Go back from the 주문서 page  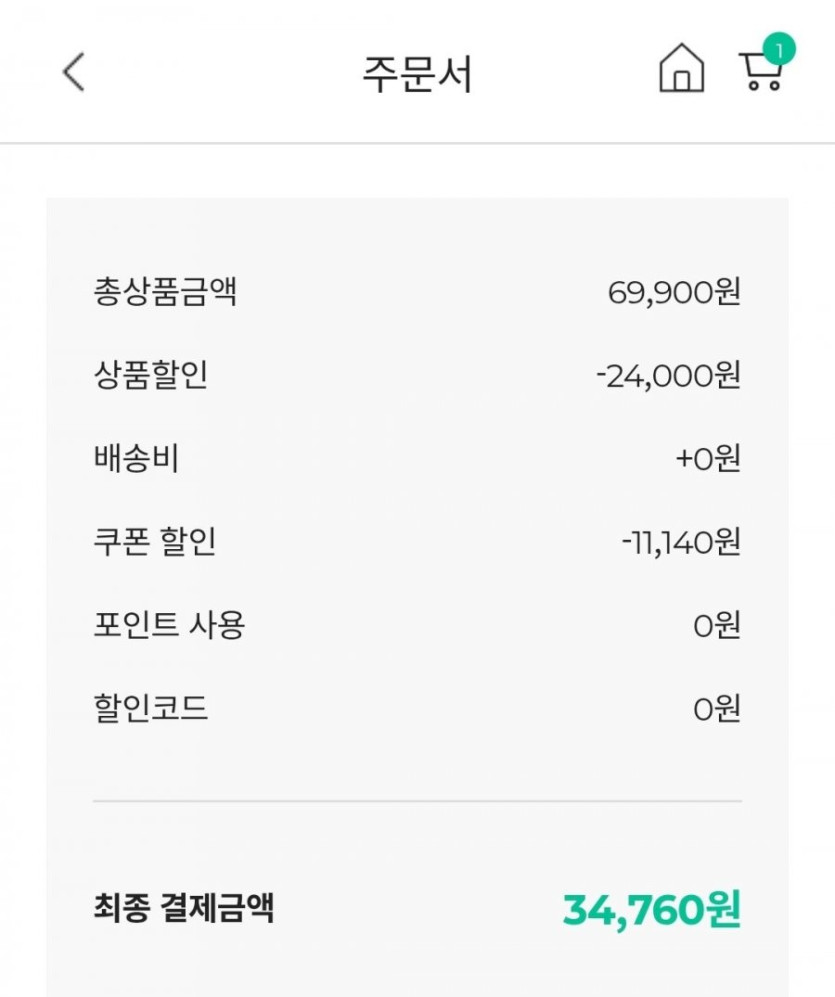pos(73,73)
